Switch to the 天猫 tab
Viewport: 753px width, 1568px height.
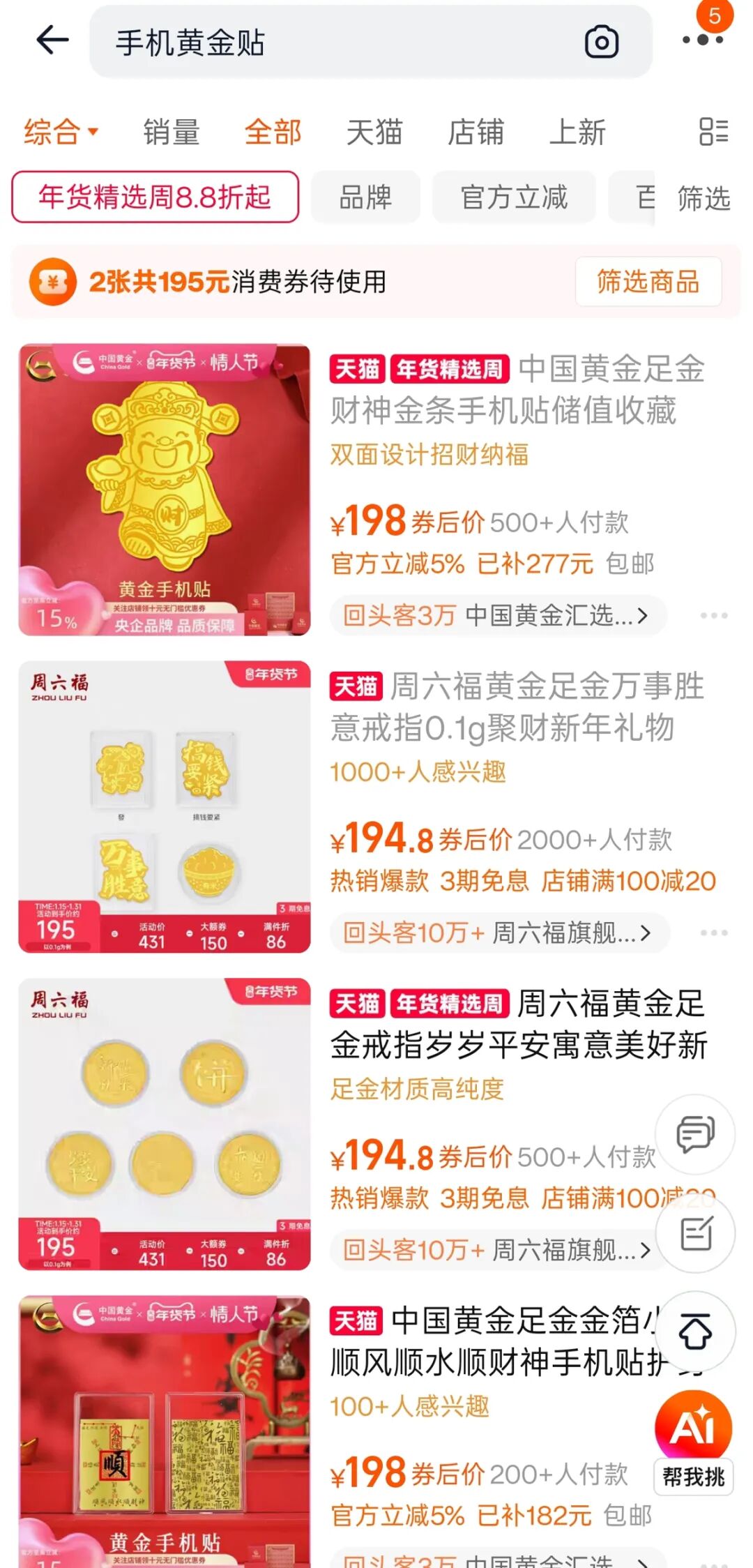click(374, 133)
